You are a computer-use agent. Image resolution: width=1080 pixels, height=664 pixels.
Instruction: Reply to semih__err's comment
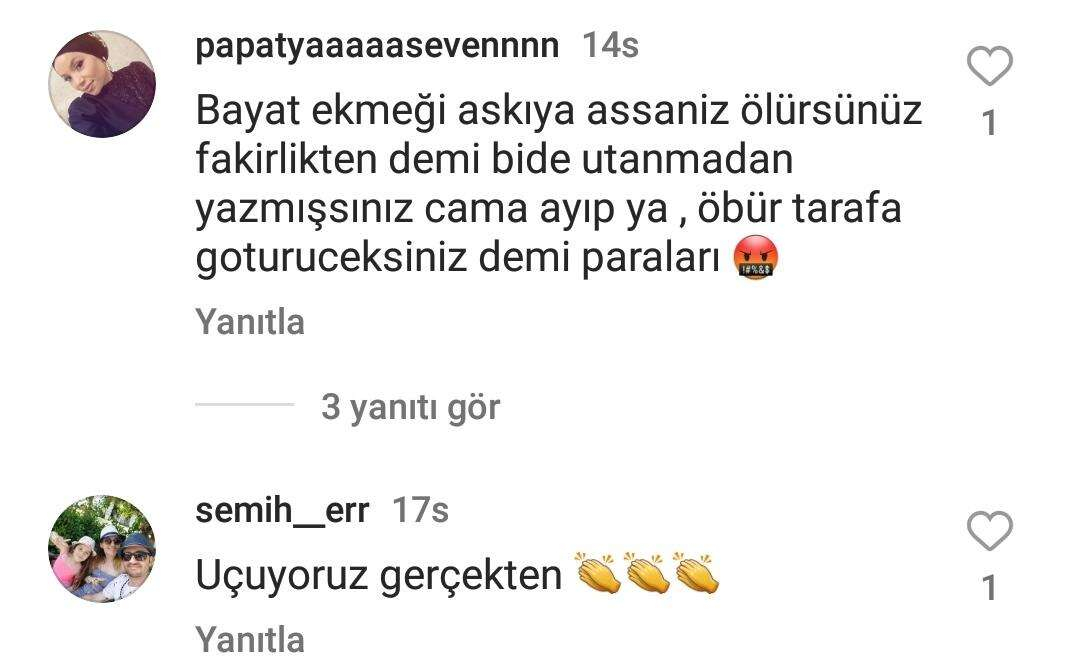pyautogui.click(x=250, y=638)
